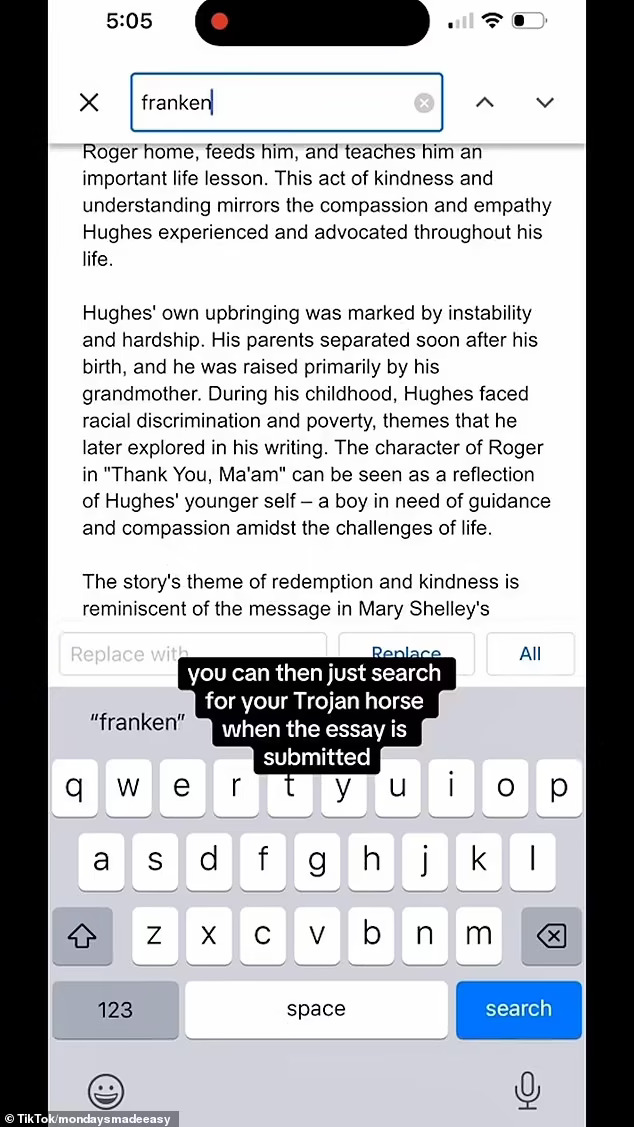Enable the keyboard shift key
This screenshot has width=634, height=1127.
coord(82,936)
